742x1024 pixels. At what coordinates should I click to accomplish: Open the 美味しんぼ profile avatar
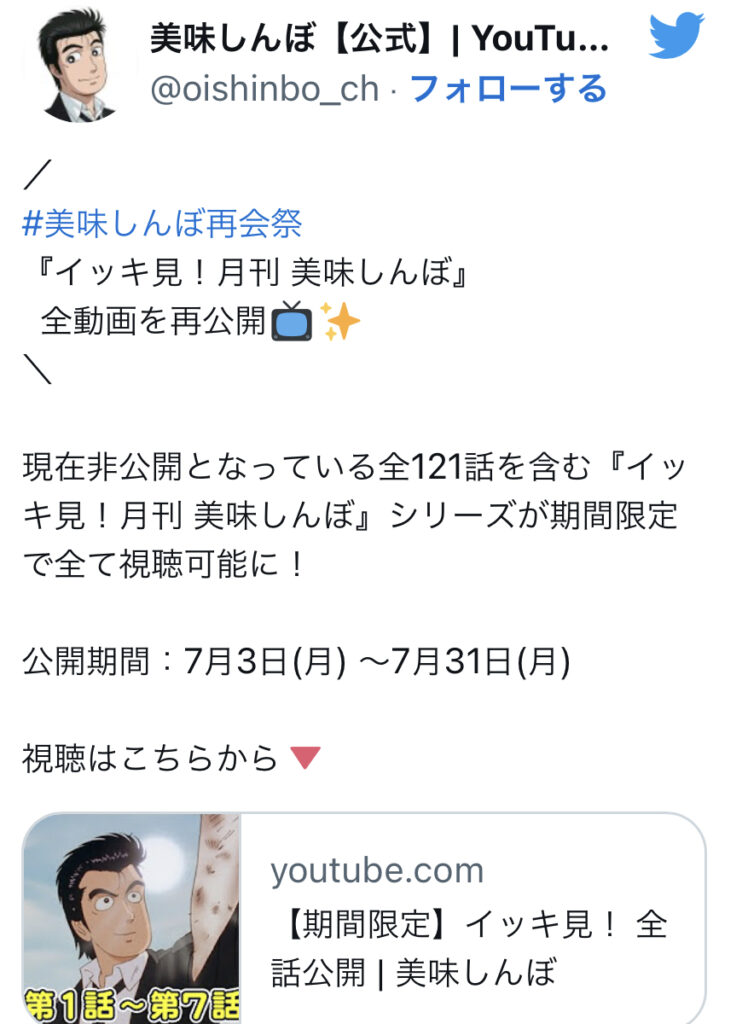[78, 66]
